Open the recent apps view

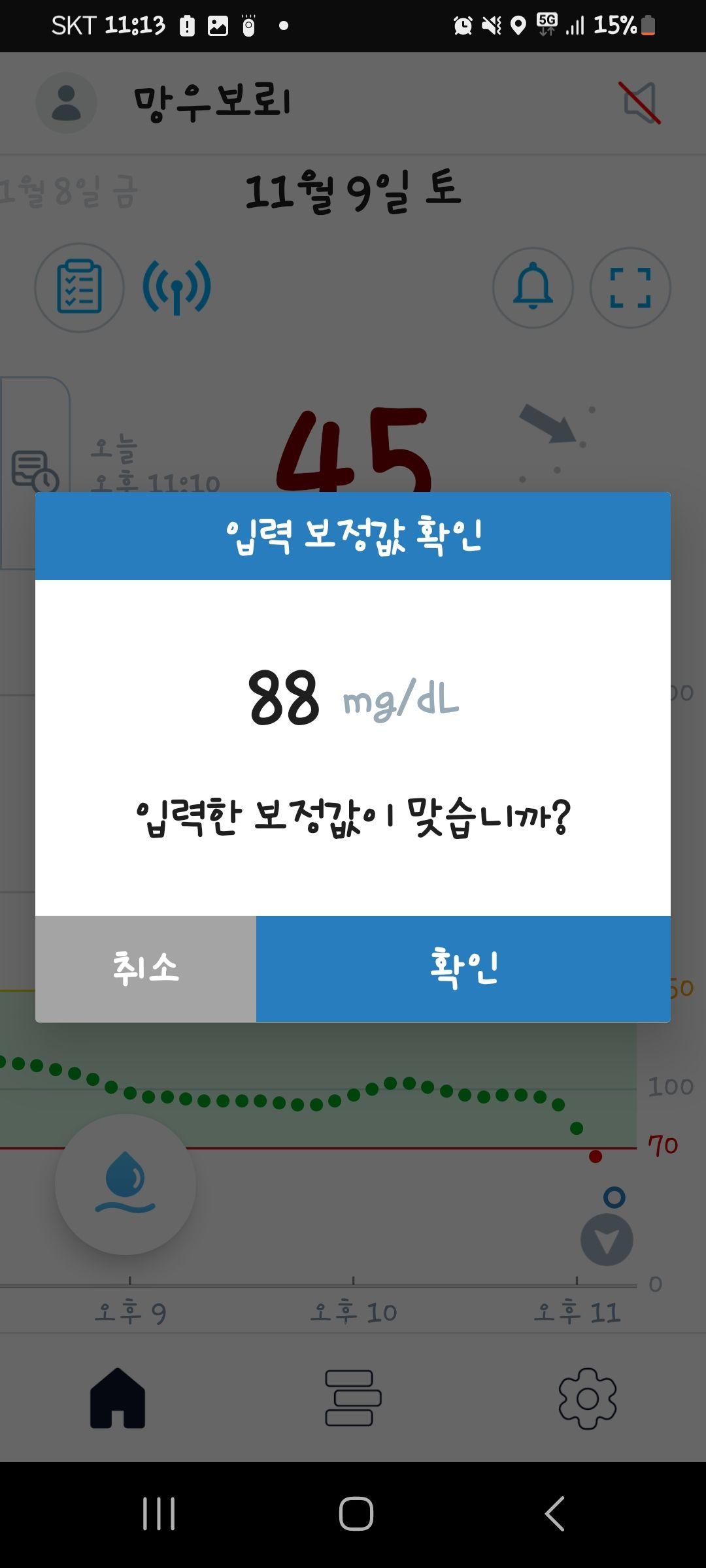click(x=159, y=1513)
